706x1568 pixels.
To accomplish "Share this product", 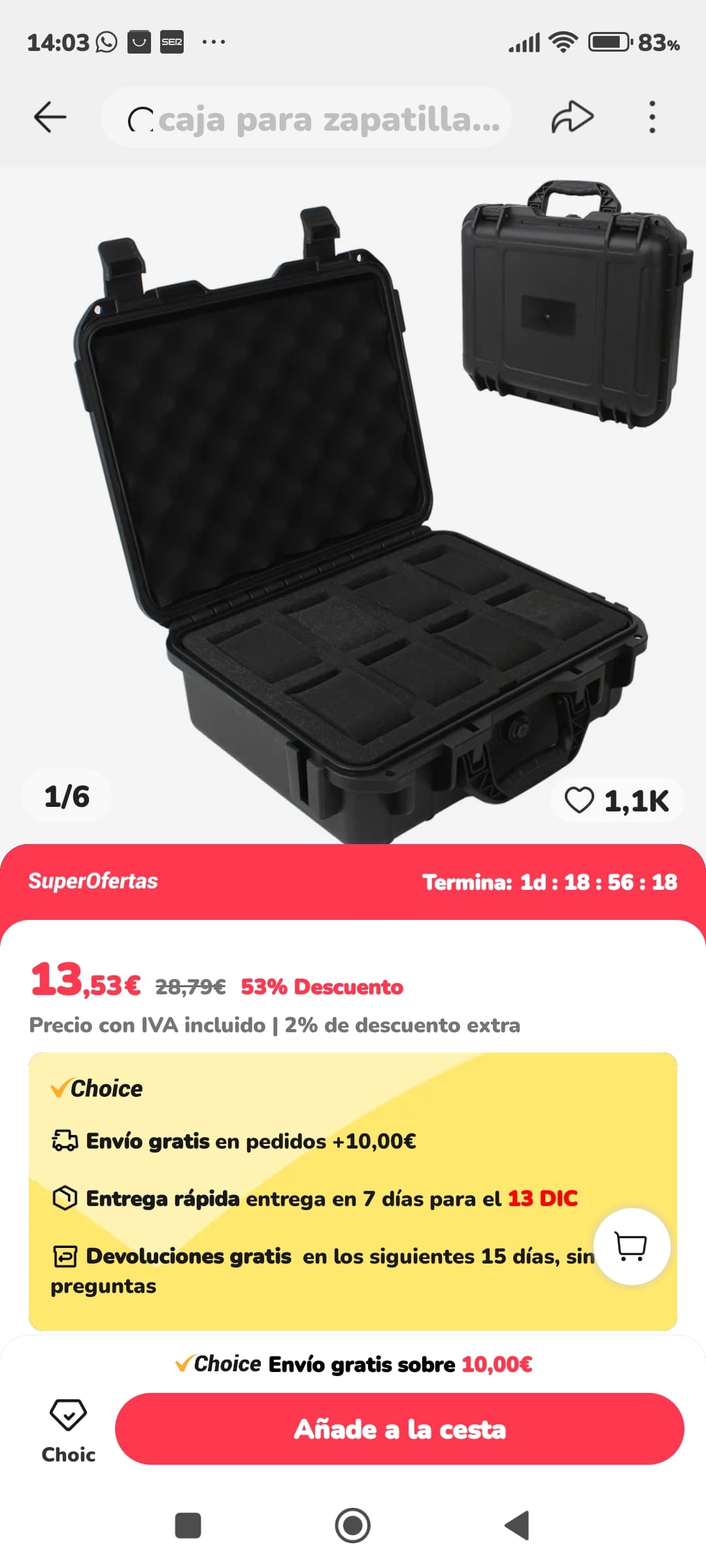I will tap(572, 118).
